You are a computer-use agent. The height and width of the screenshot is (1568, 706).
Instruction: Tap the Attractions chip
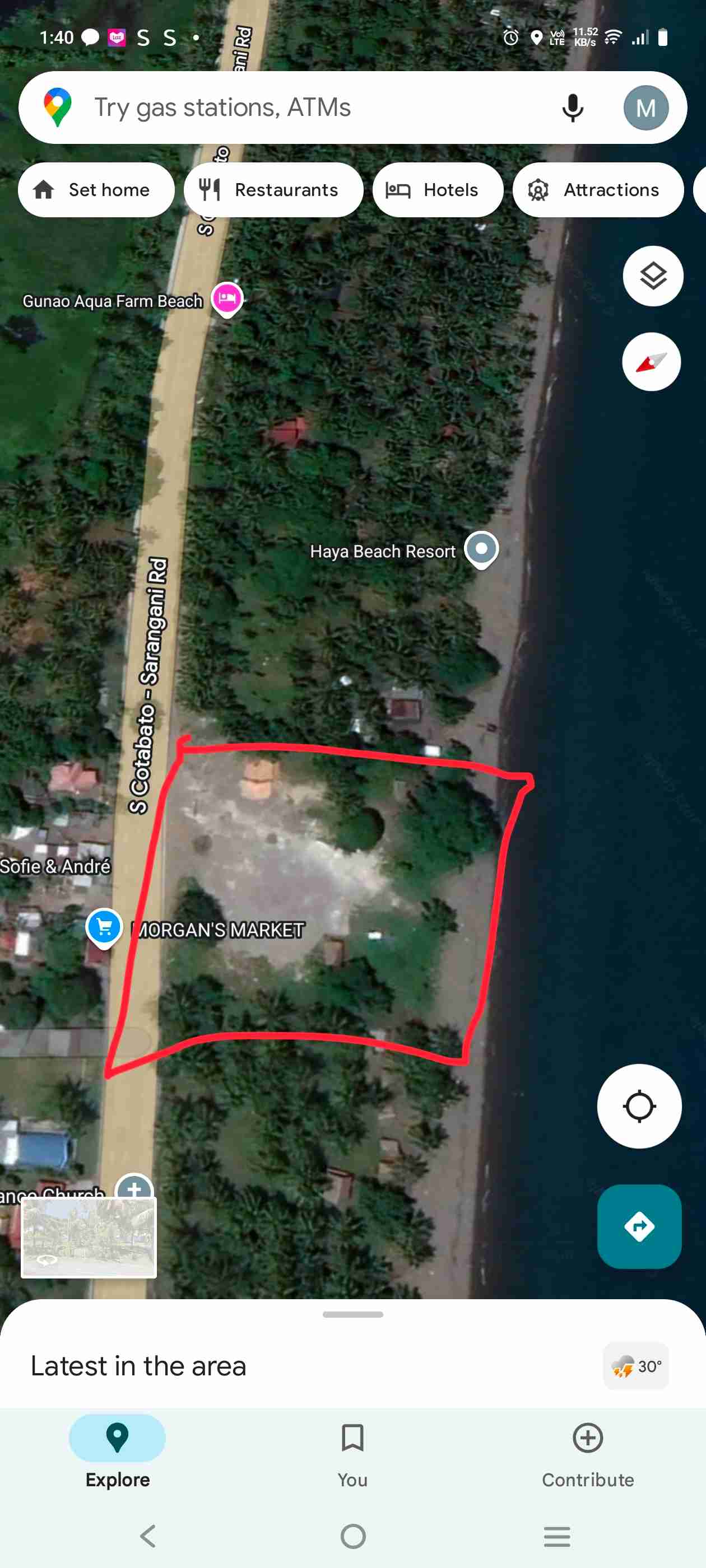[x=597, y=190]
